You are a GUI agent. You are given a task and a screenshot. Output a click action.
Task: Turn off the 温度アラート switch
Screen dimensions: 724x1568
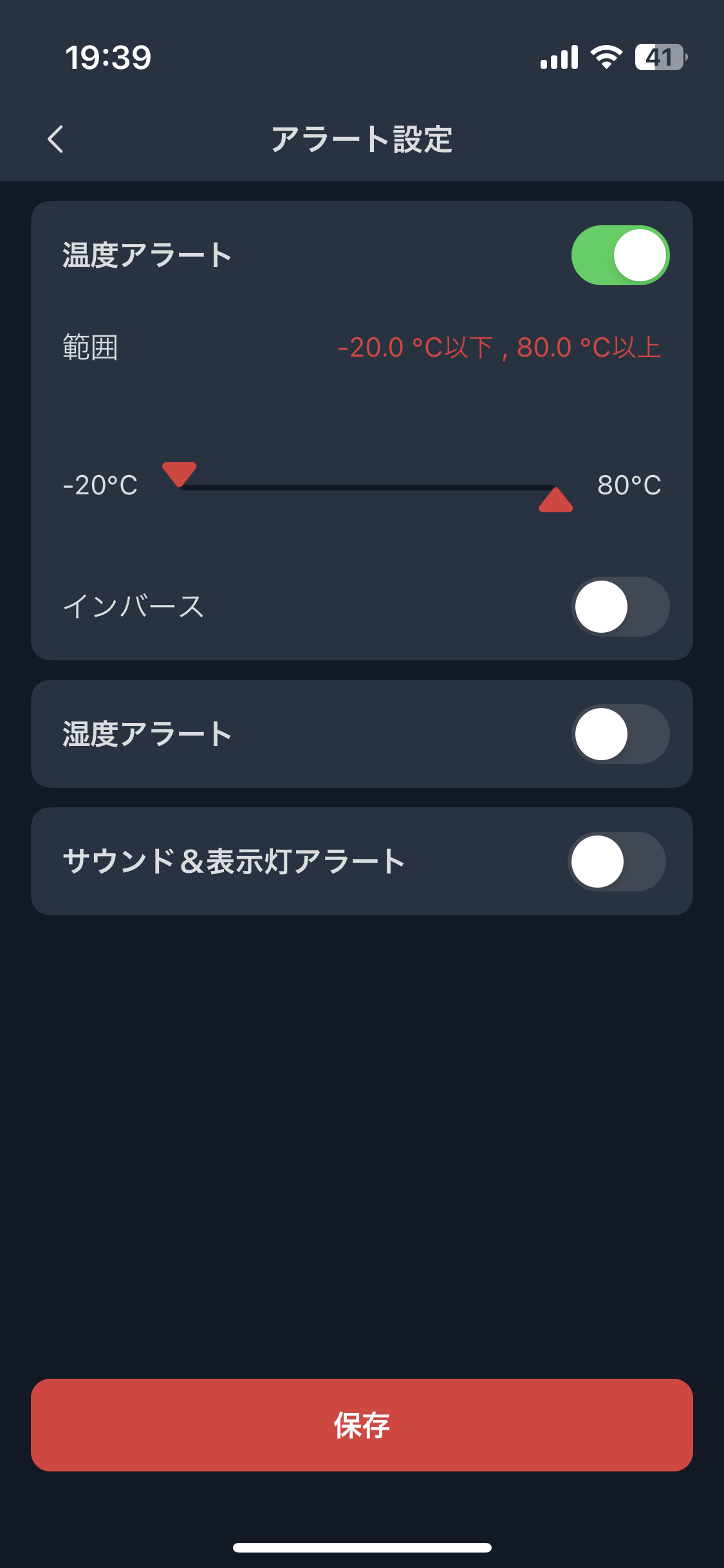pos(620,256)
